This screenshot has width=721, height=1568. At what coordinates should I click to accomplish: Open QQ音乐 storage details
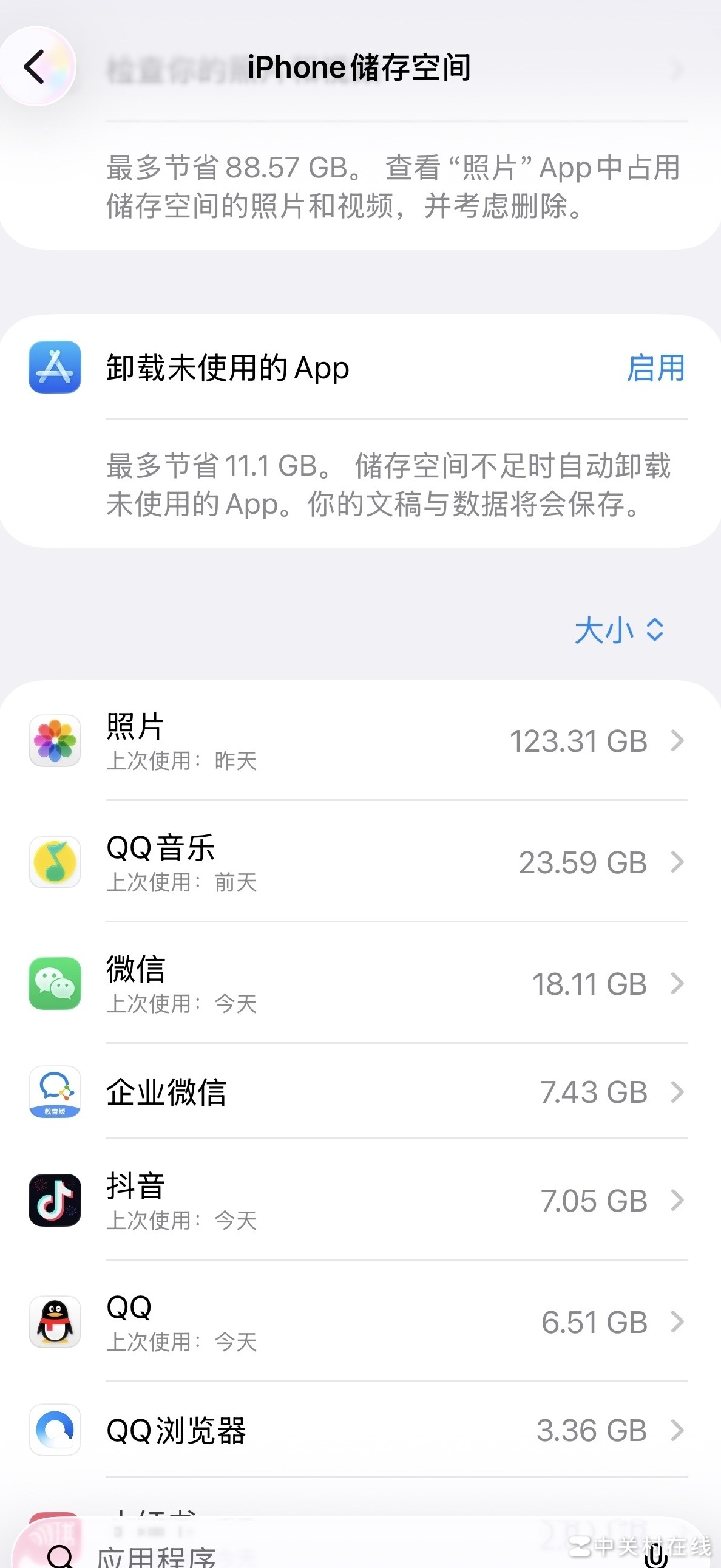tap(360, 862)
